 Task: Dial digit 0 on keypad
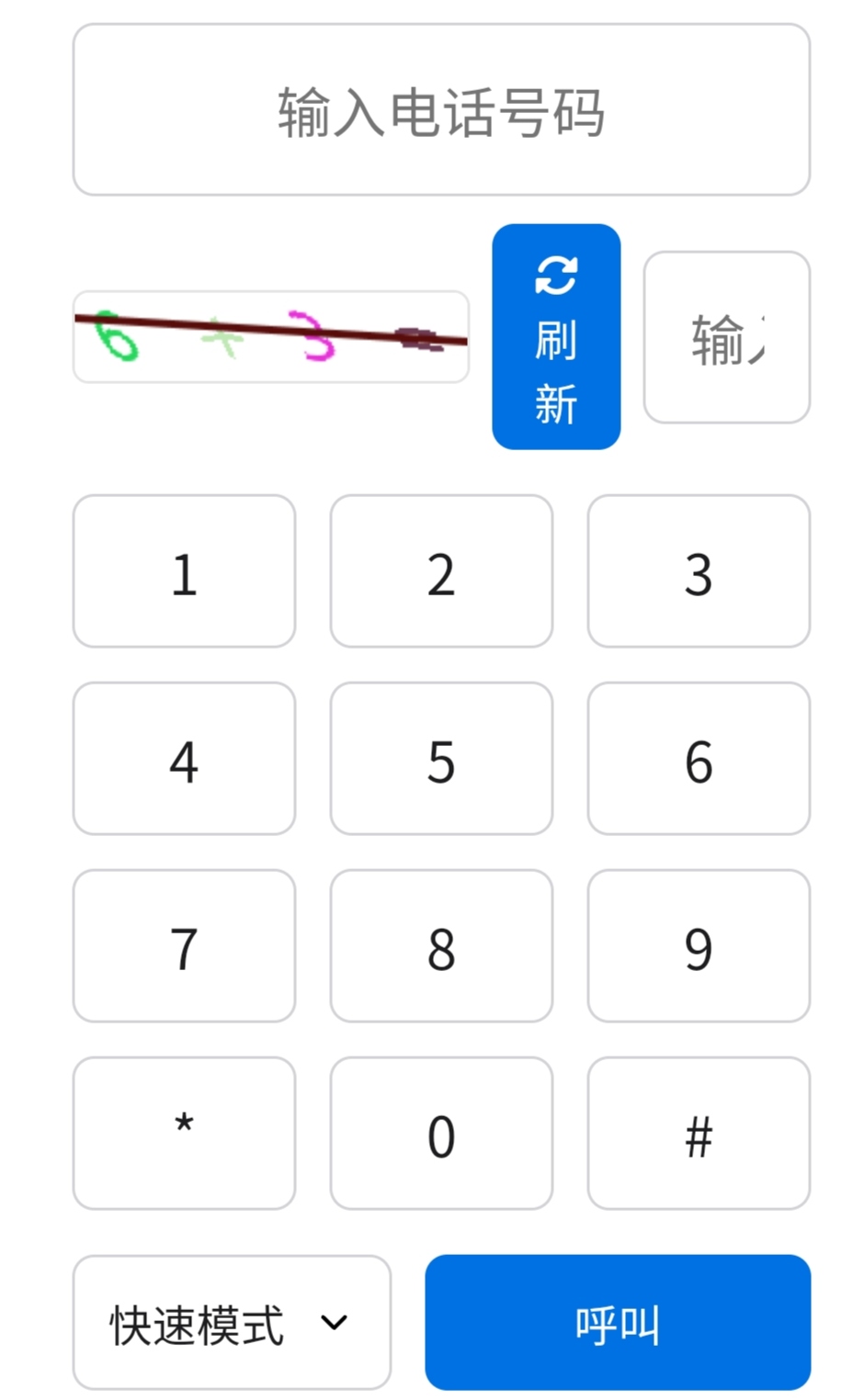coord(441,1134)
